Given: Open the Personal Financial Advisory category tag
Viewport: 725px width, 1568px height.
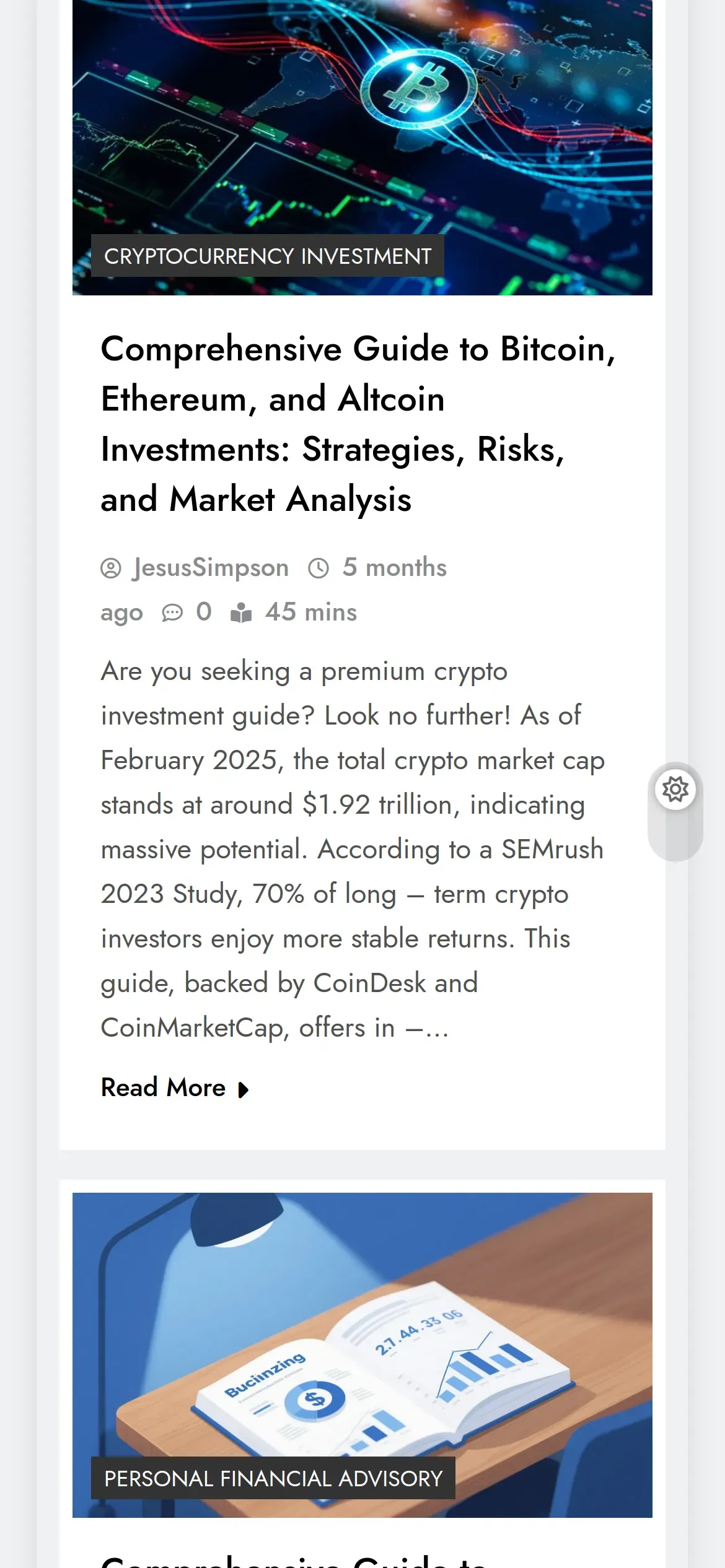Looking at the screenshot, I should click(x=273, y=1478).
